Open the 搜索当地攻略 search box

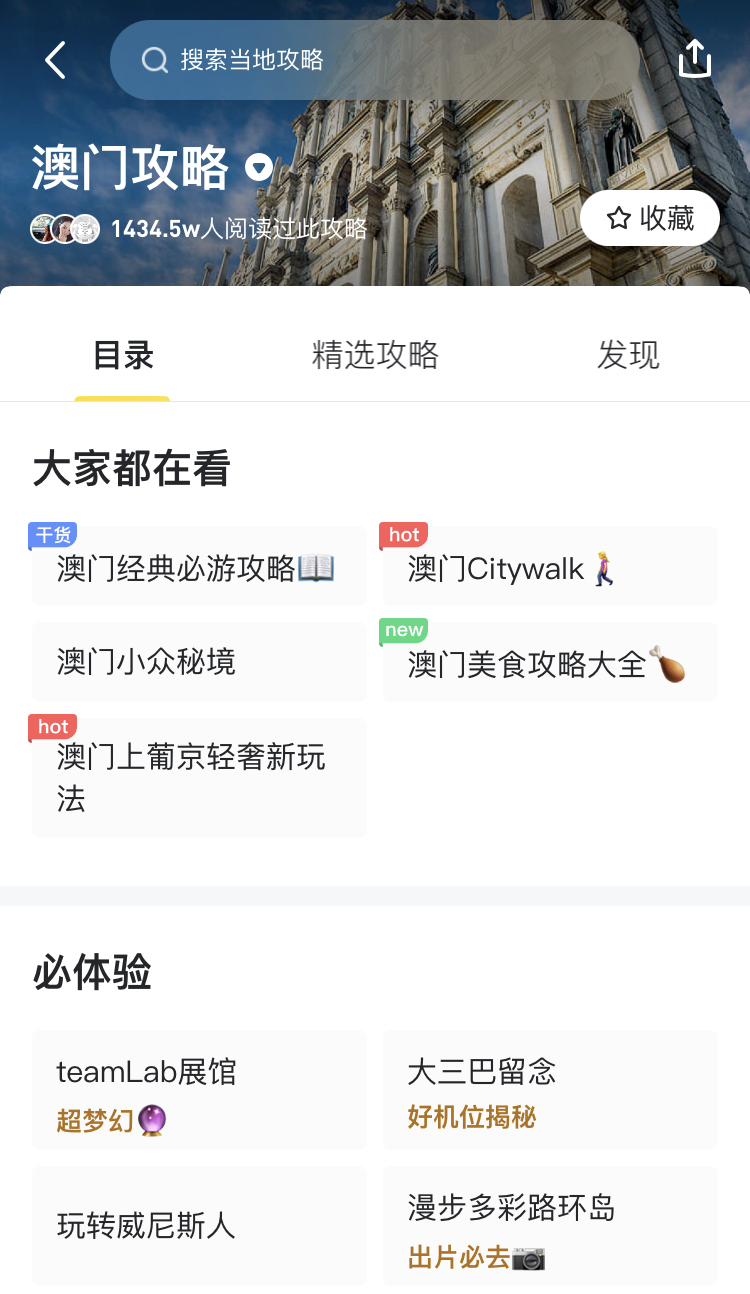tap(375, 60)
